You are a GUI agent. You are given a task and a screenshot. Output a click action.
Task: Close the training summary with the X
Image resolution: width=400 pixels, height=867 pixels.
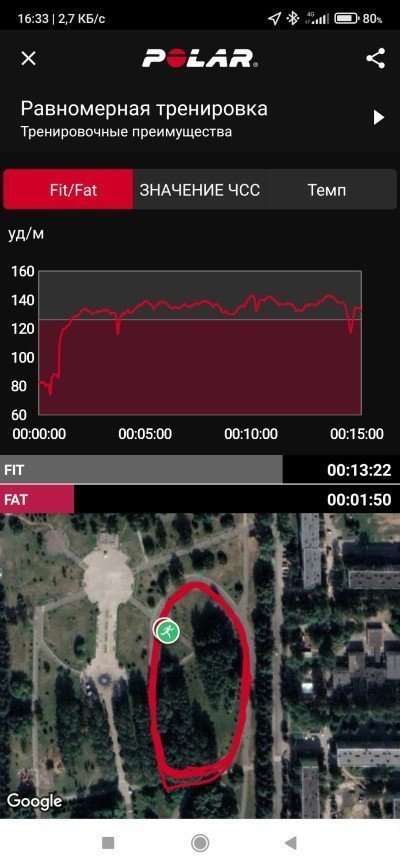click(x=28, y=58)
